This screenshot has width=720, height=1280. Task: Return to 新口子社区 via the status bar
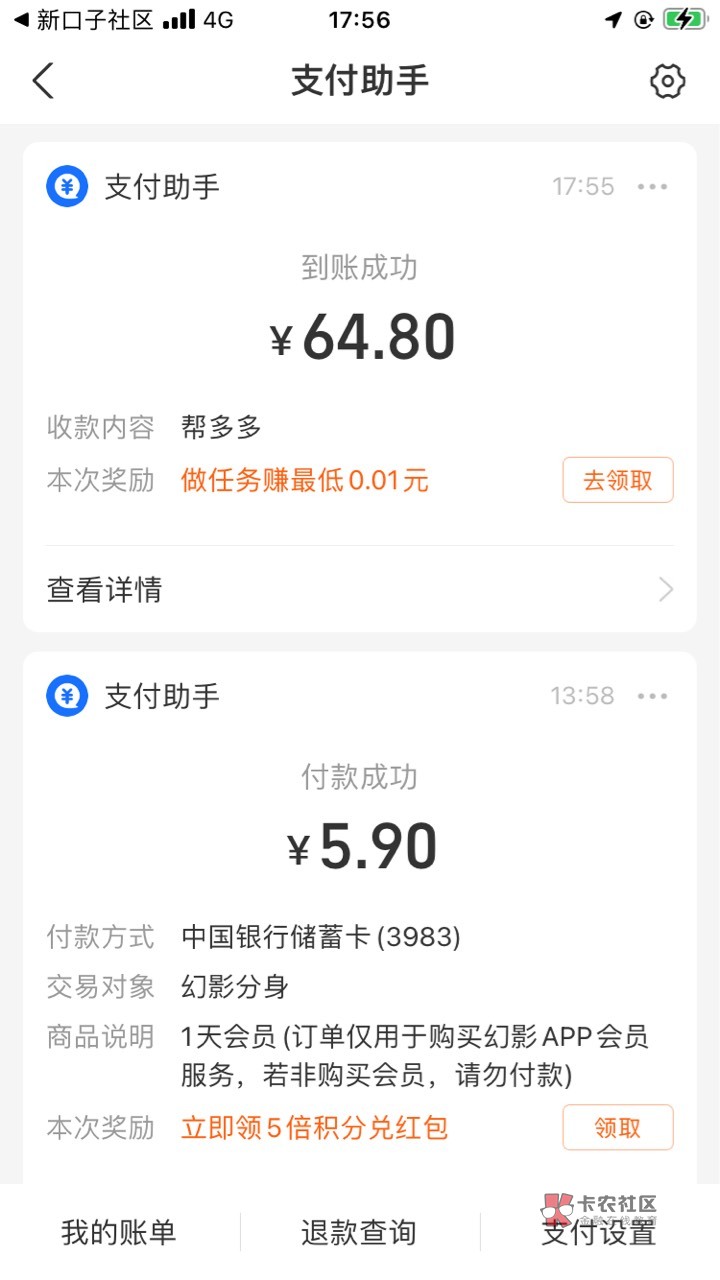(x=84, y=20)
